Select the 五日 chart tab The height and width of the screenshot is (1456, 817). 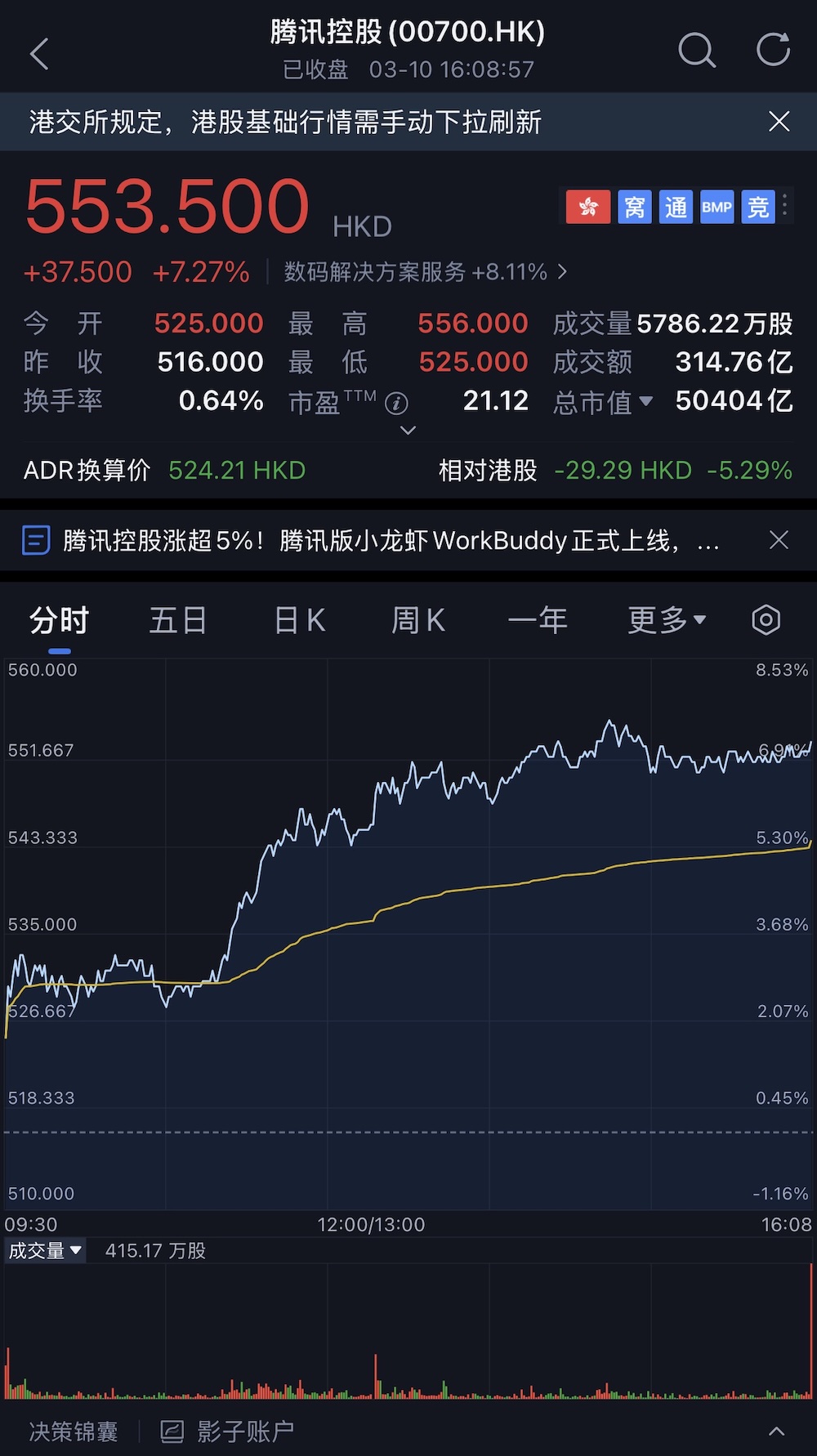click(177, 620)
